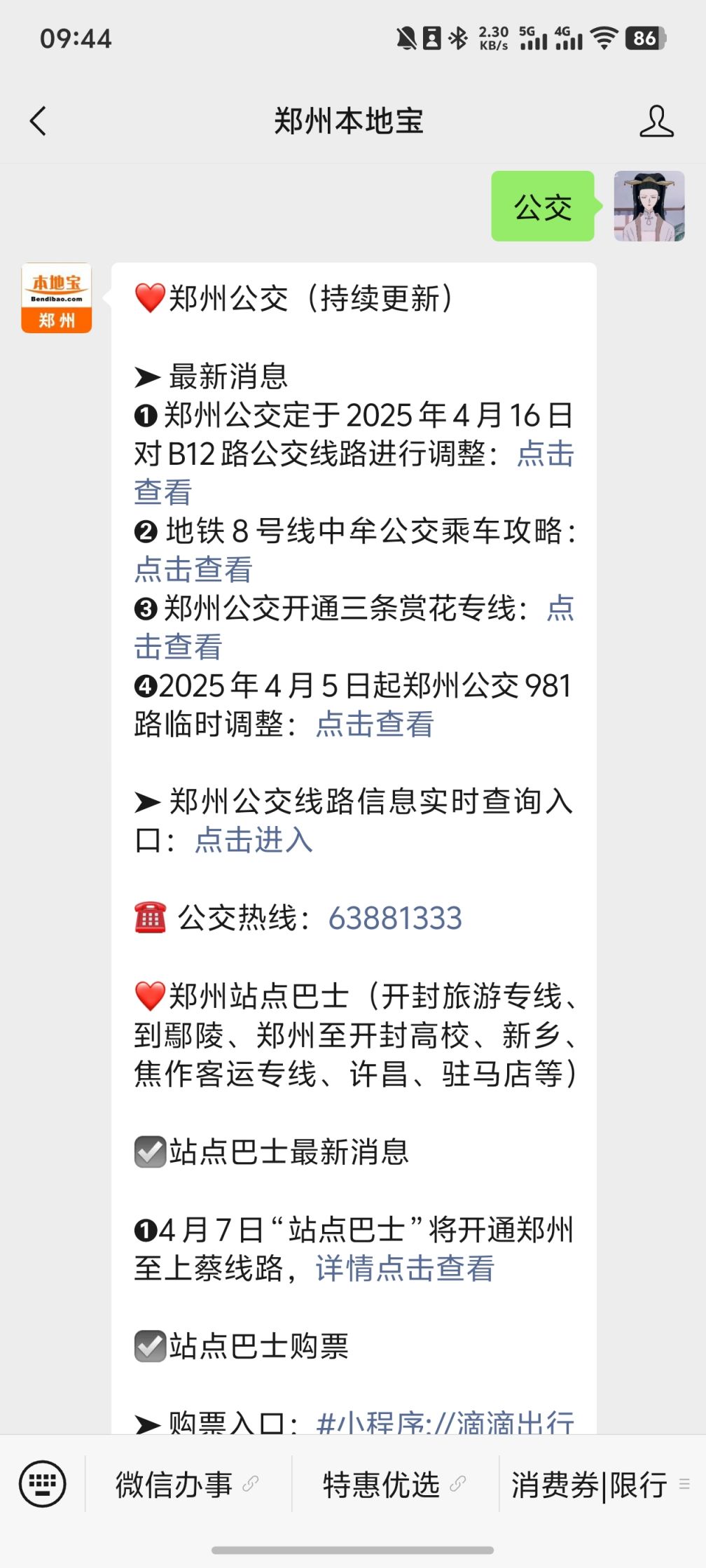Go back from 郑州本地宝 chat
The height and width of the screenshot is (1568, 706).
(x=39, y=121)
